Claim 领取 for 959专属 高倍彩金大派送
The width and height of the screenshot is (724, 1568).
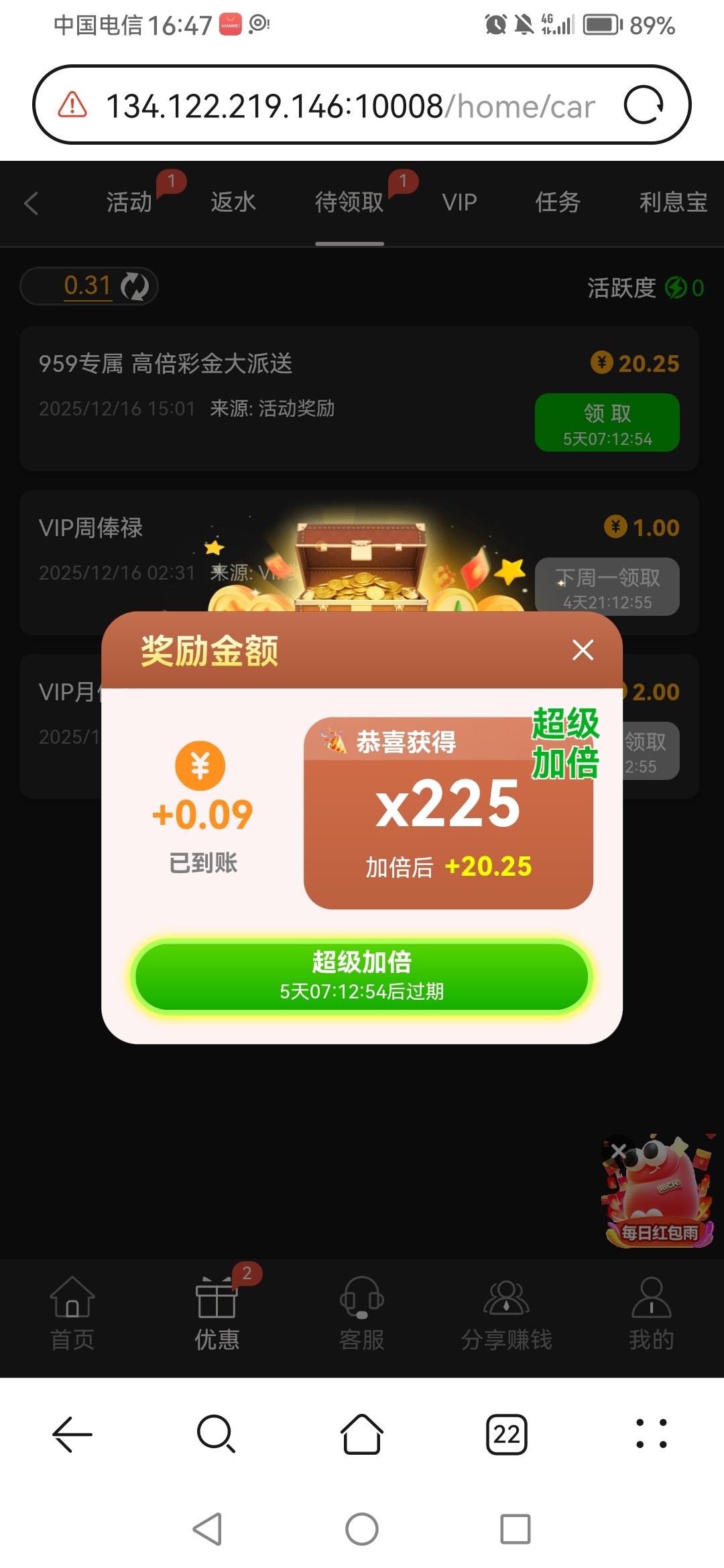tap(607, 422)
